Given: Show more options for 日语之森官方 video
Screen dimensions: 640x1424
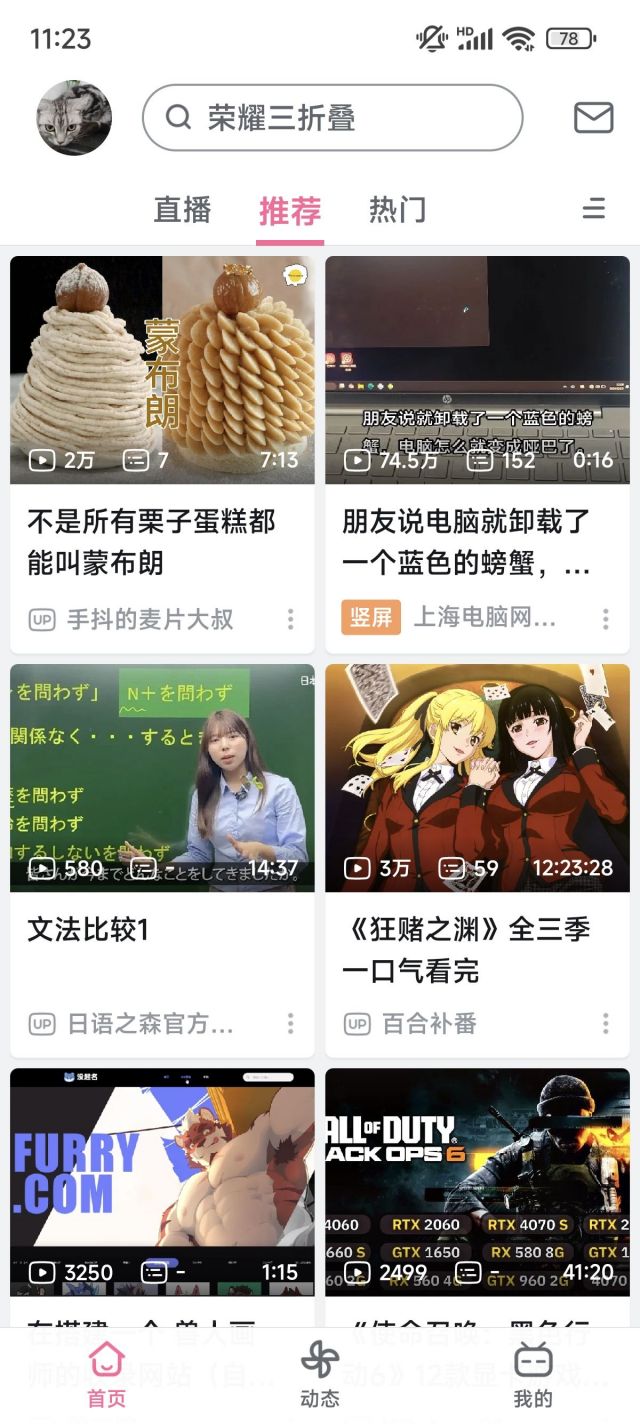Looking at the screenshot, I should click(291, 1023).
